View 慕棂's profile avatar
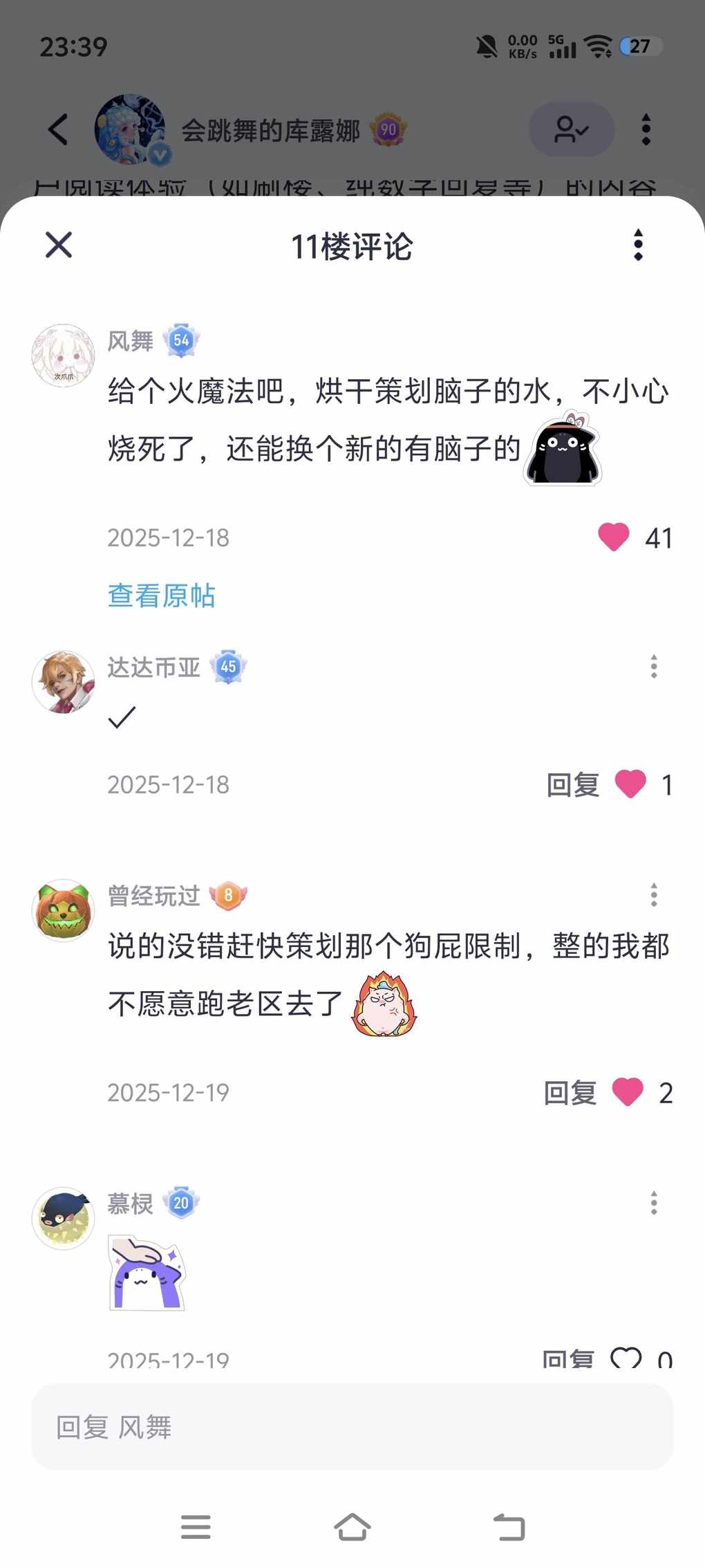The image size is (705, 1568). 63,1218
